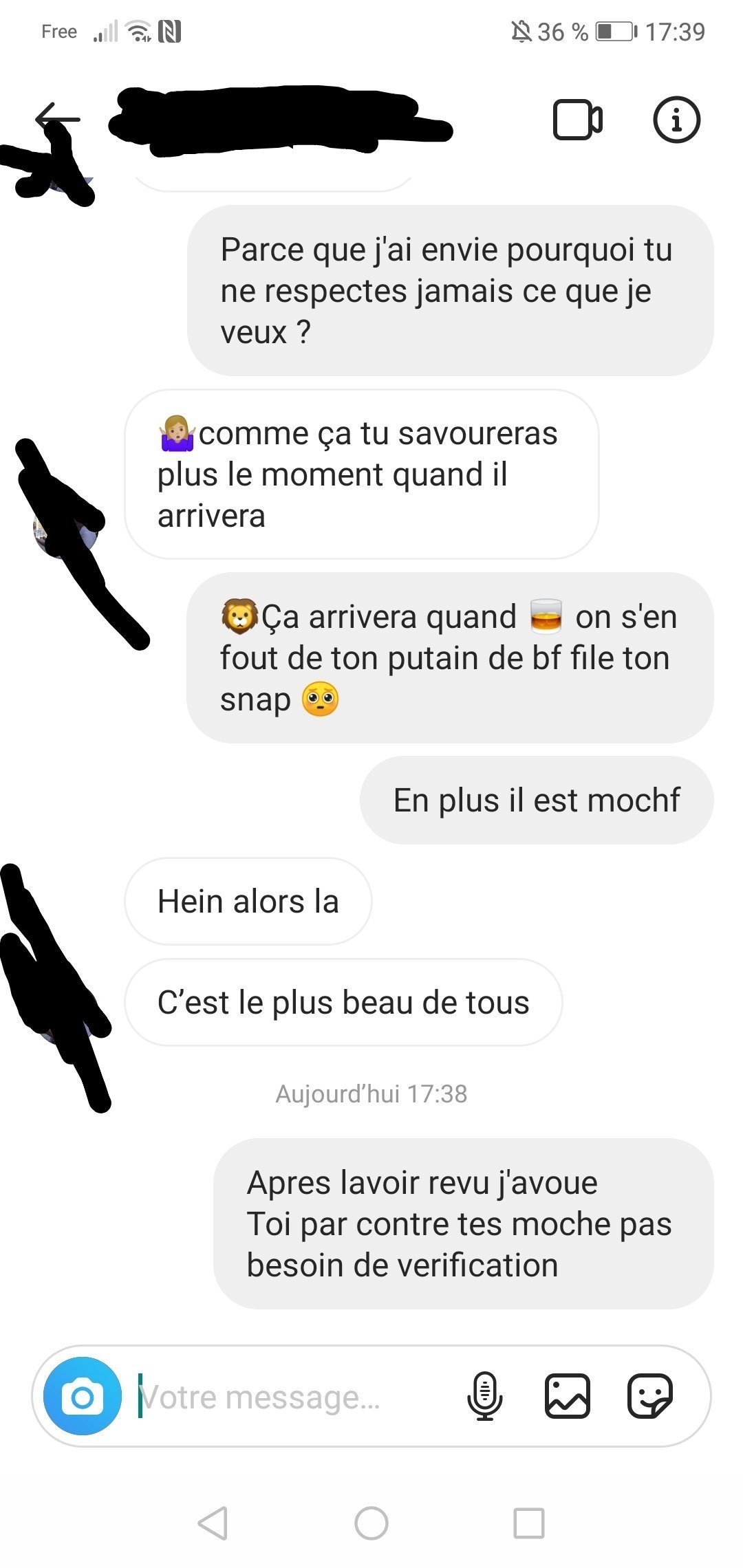Record a voice message with the microphone
The image size is (743, 1568).
click(485, 1396)
